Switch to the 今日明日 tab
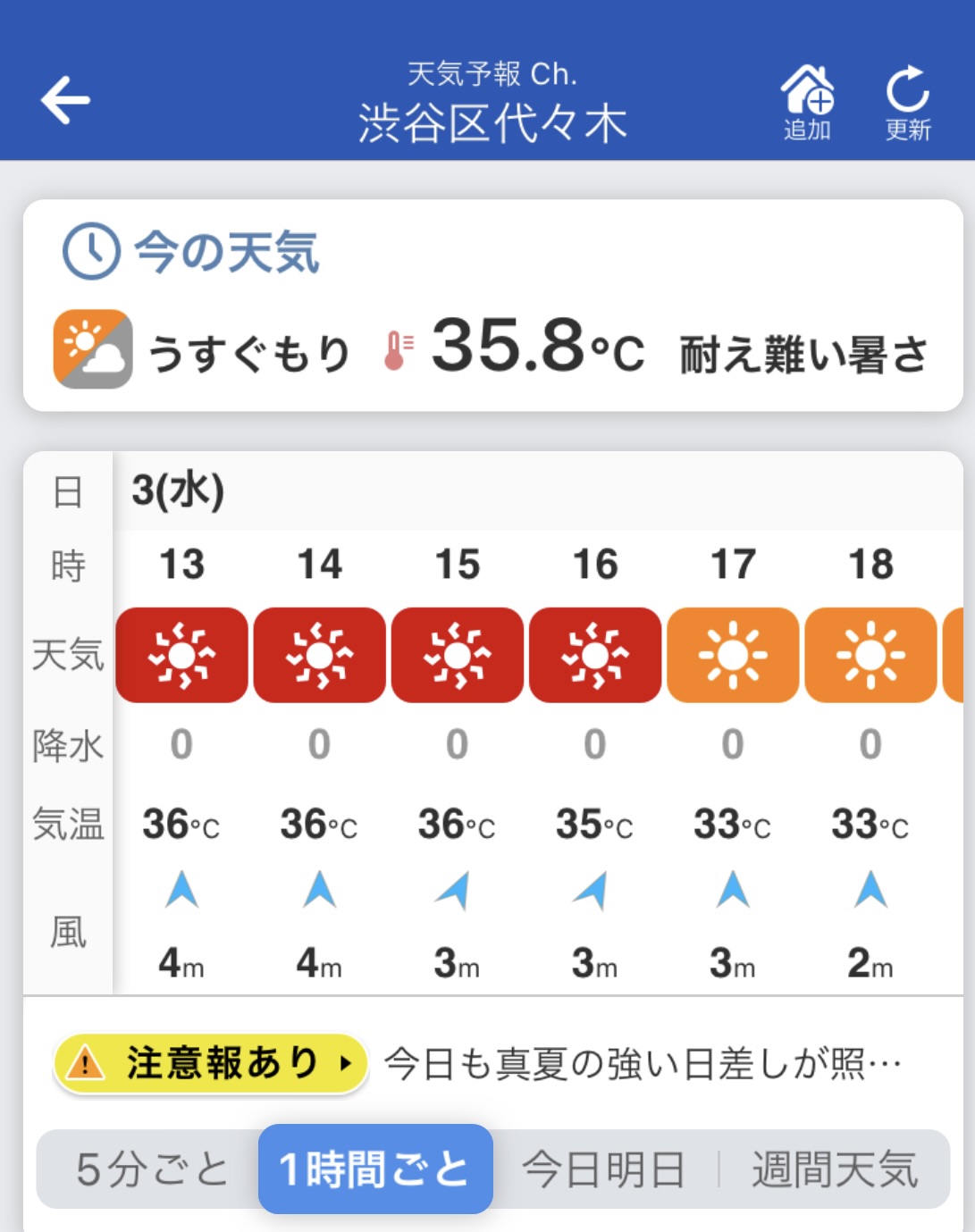This screenshot has height=1232, width=975. pyautogui.click(x=604, y=1169)
